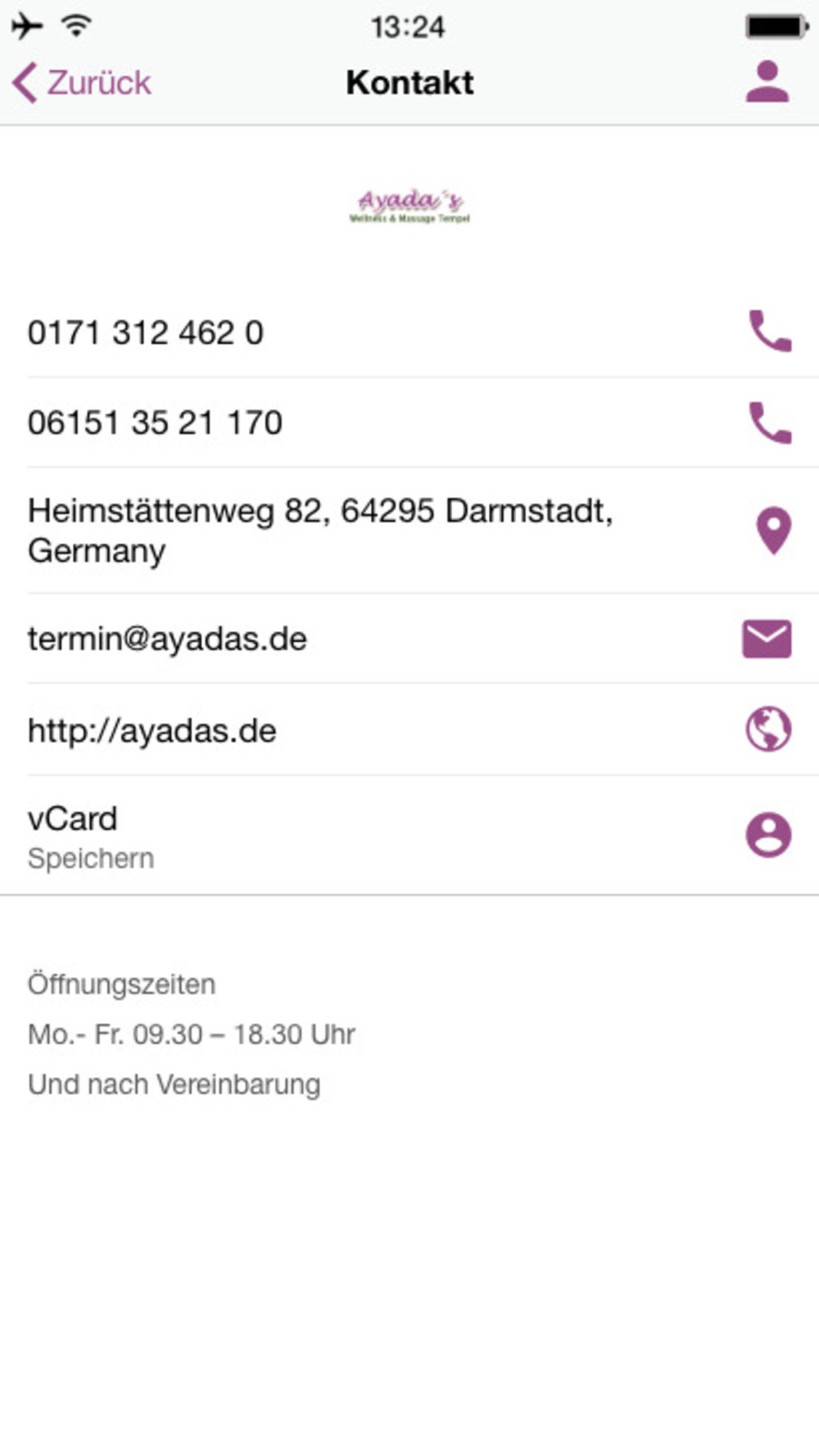Save the vCard contact
819x1456 pixels.
tap(768, 835)
